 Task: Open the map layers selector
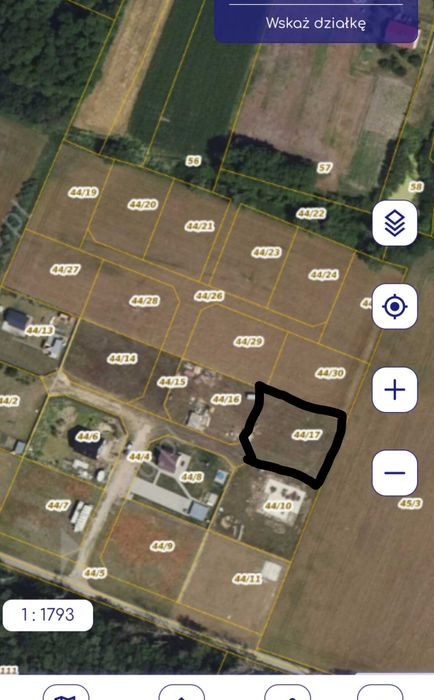pos(395,223)
